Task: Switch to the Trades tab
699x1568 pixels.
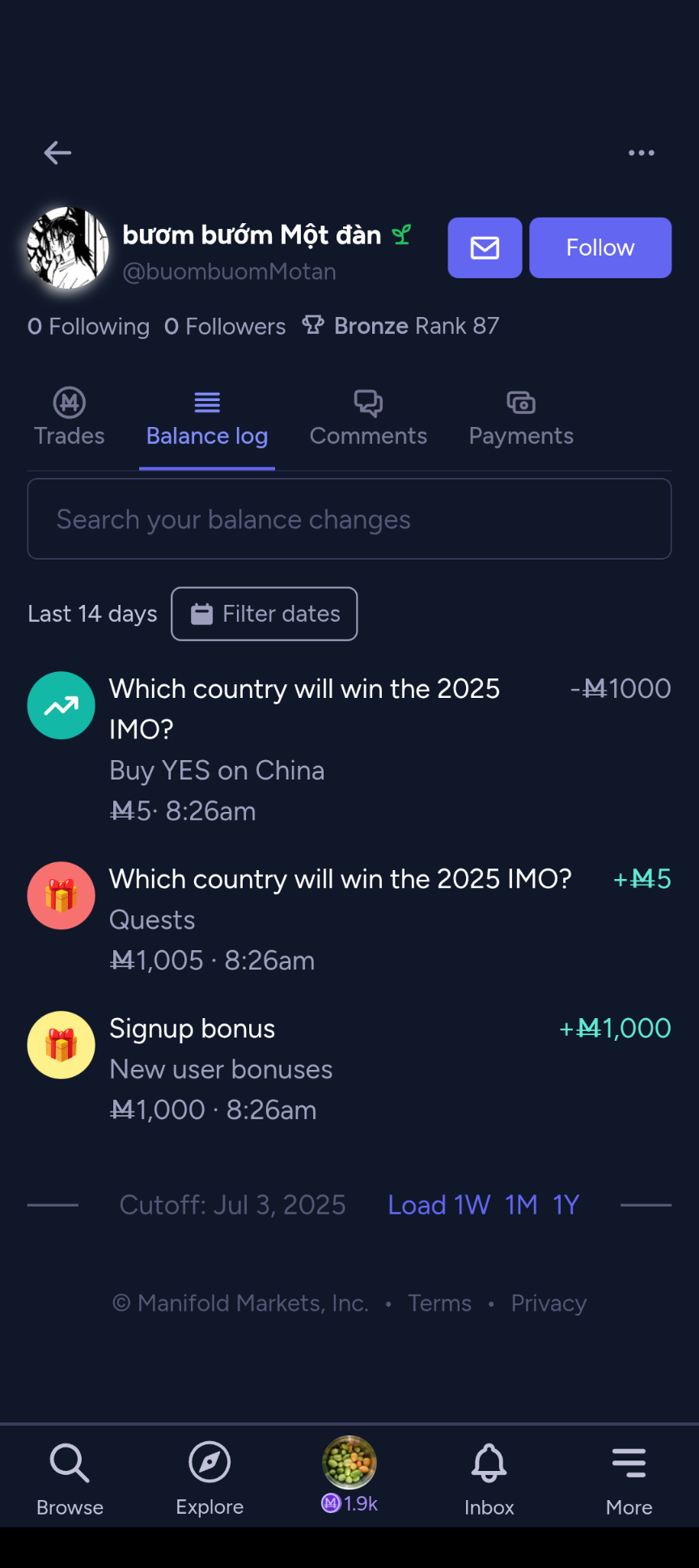Action: point(70,418)
